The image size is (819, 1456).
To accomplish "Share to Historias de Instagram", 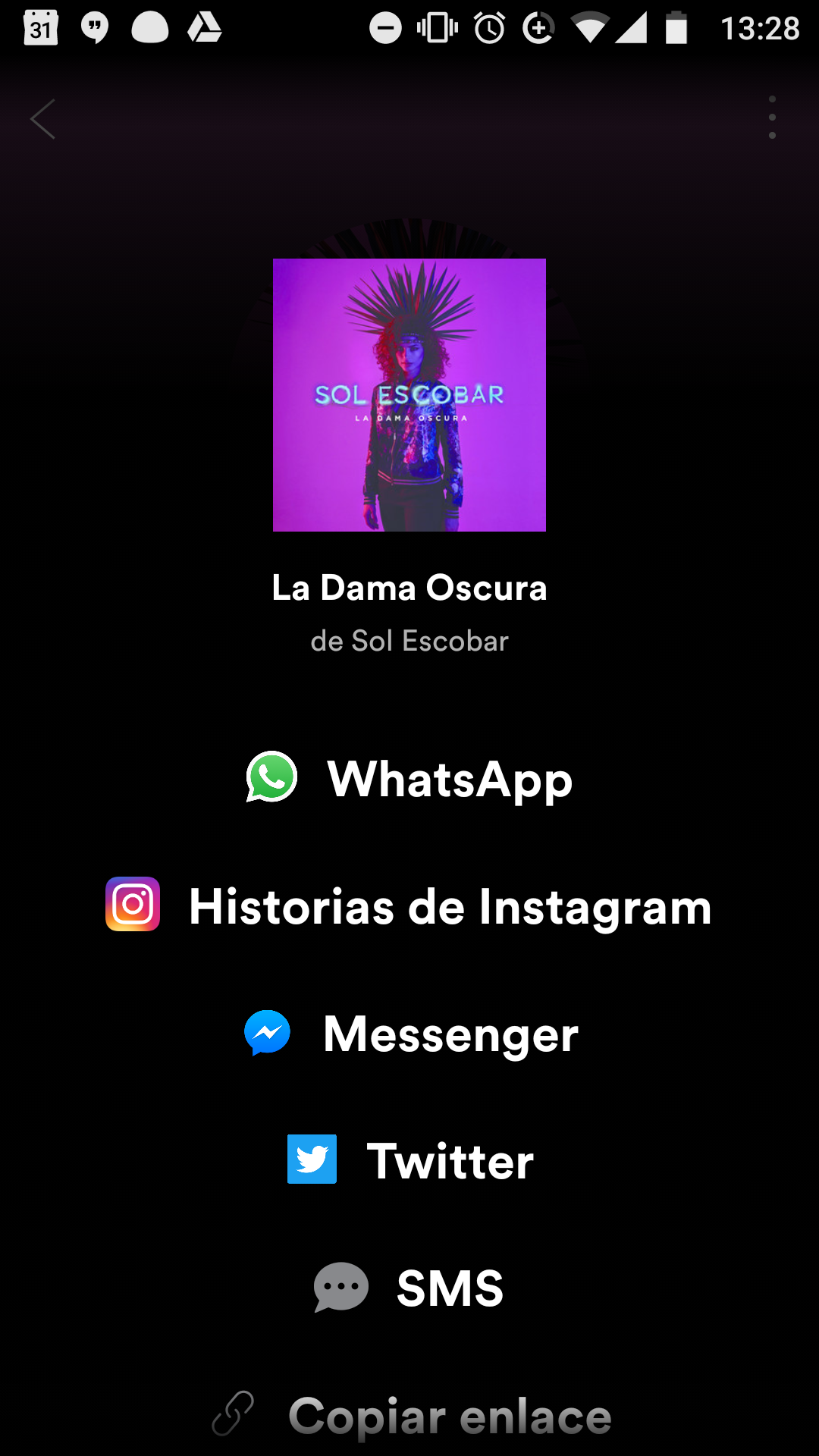I will click(409, 905).
